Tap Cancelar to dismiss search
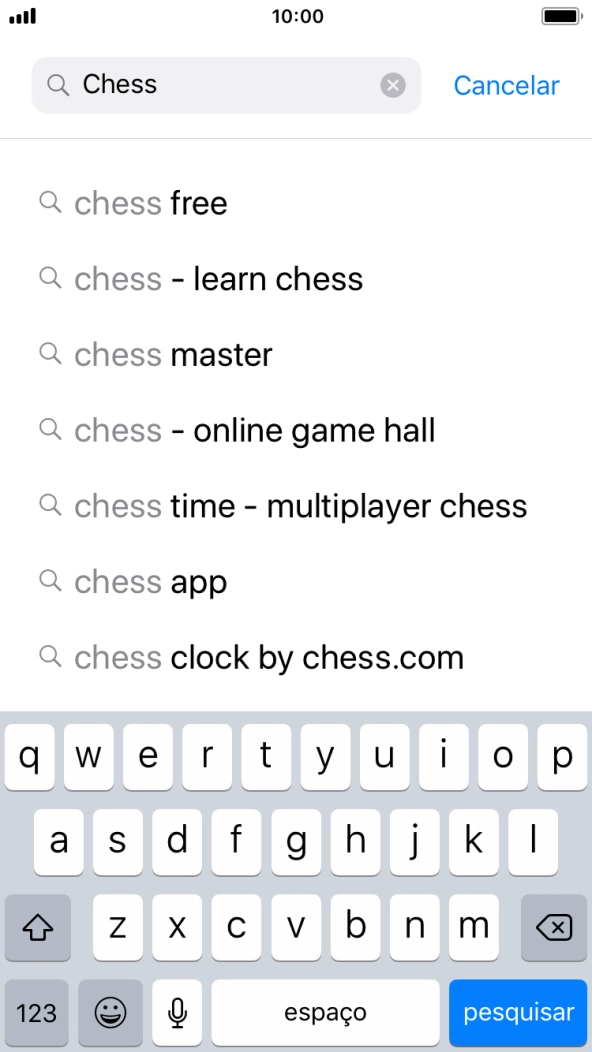Image resolution: width=592 pixels, height=1052 pixels. pos(506,85)
